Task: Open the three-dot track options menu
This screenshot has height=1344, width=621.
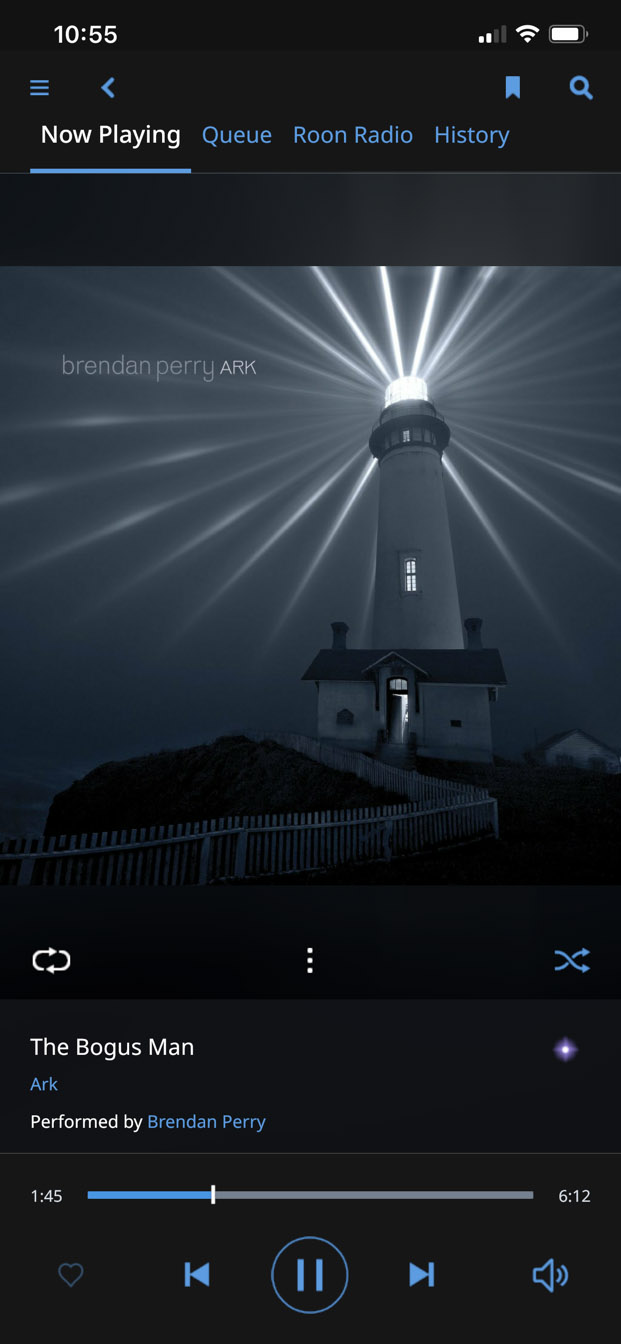Action: click(x=310, y=961)
